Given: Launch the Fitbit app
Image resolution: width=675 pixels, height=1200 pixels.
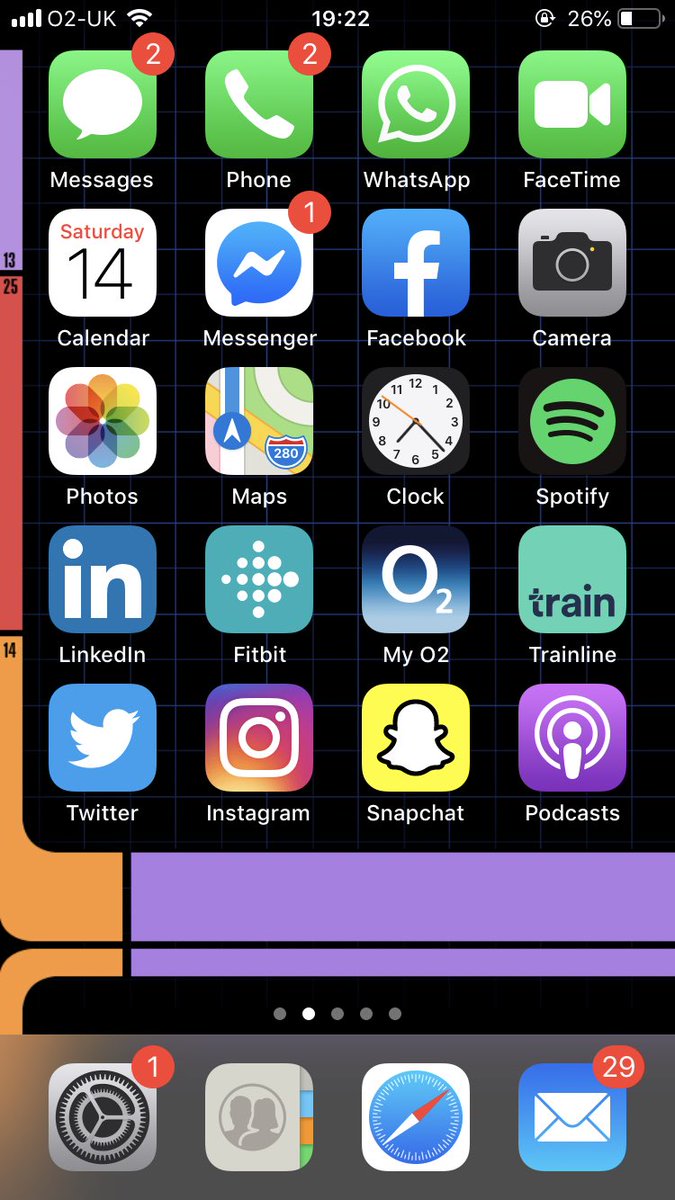Looking at the screenshot, I should tap(259, 579).
